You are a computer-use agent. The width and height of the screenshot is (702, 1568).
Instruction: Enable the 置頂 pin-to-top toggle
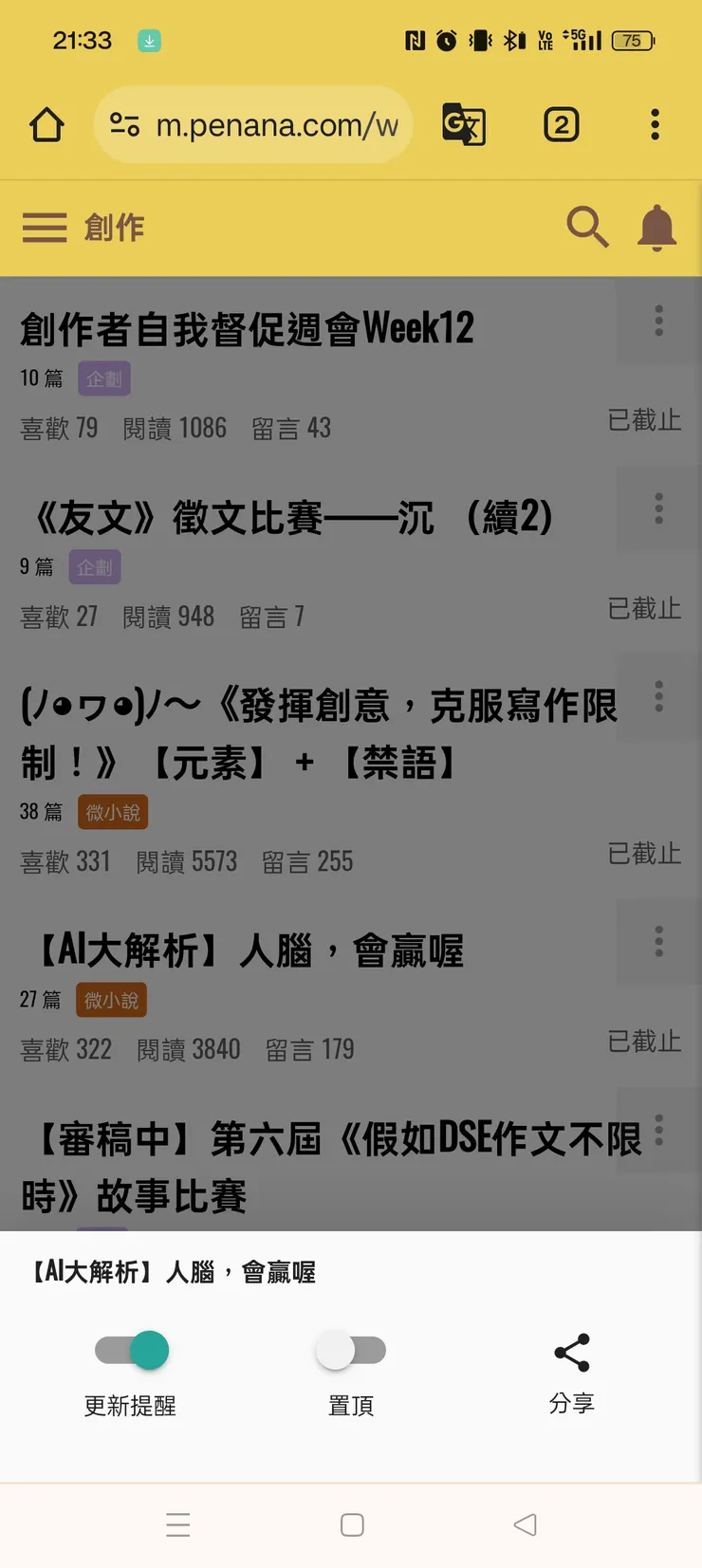click(351, 1350)
